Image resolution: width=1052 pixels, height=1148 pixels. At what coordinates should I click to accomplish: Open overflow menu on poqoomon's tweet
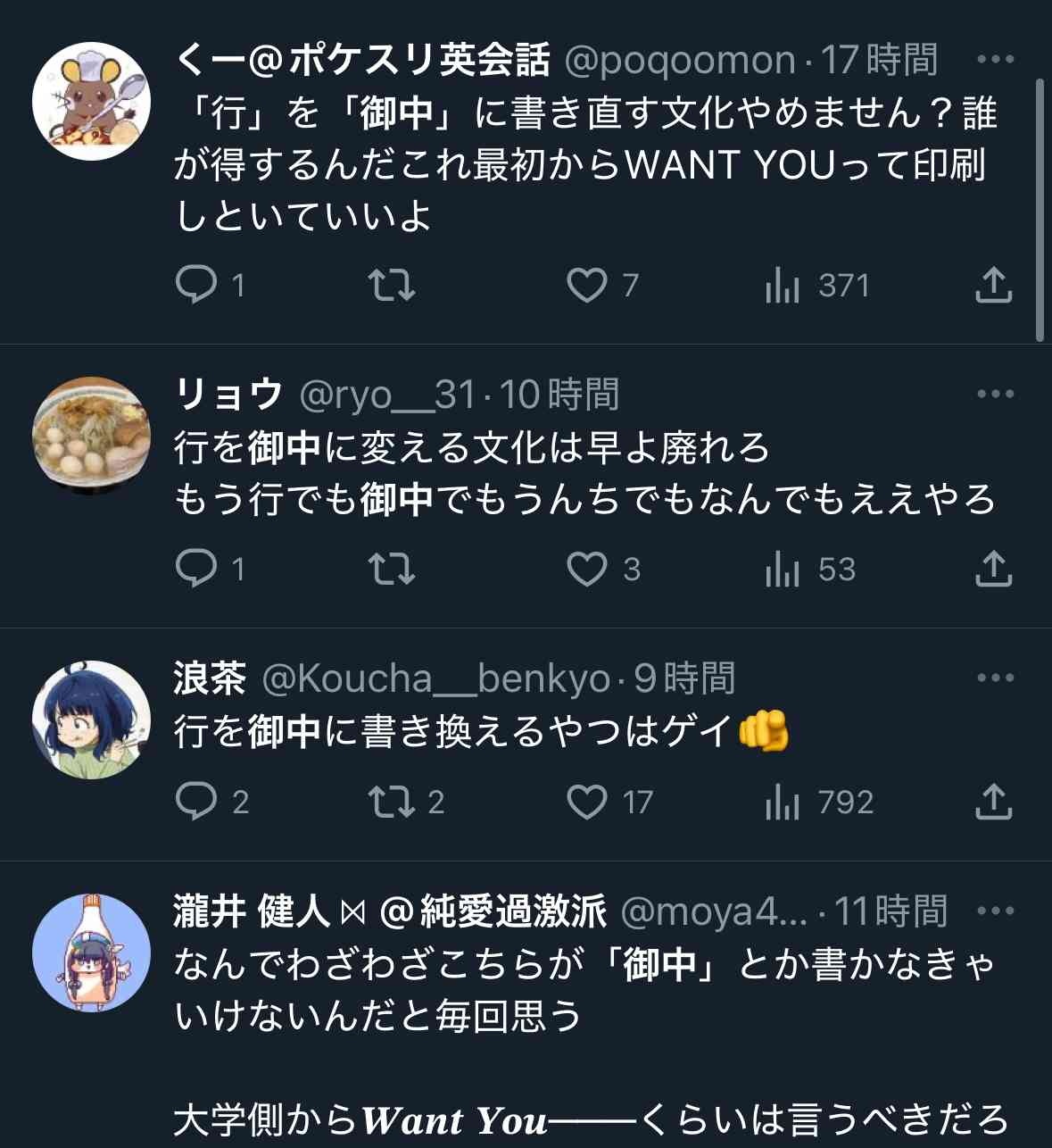coord(995,60)
